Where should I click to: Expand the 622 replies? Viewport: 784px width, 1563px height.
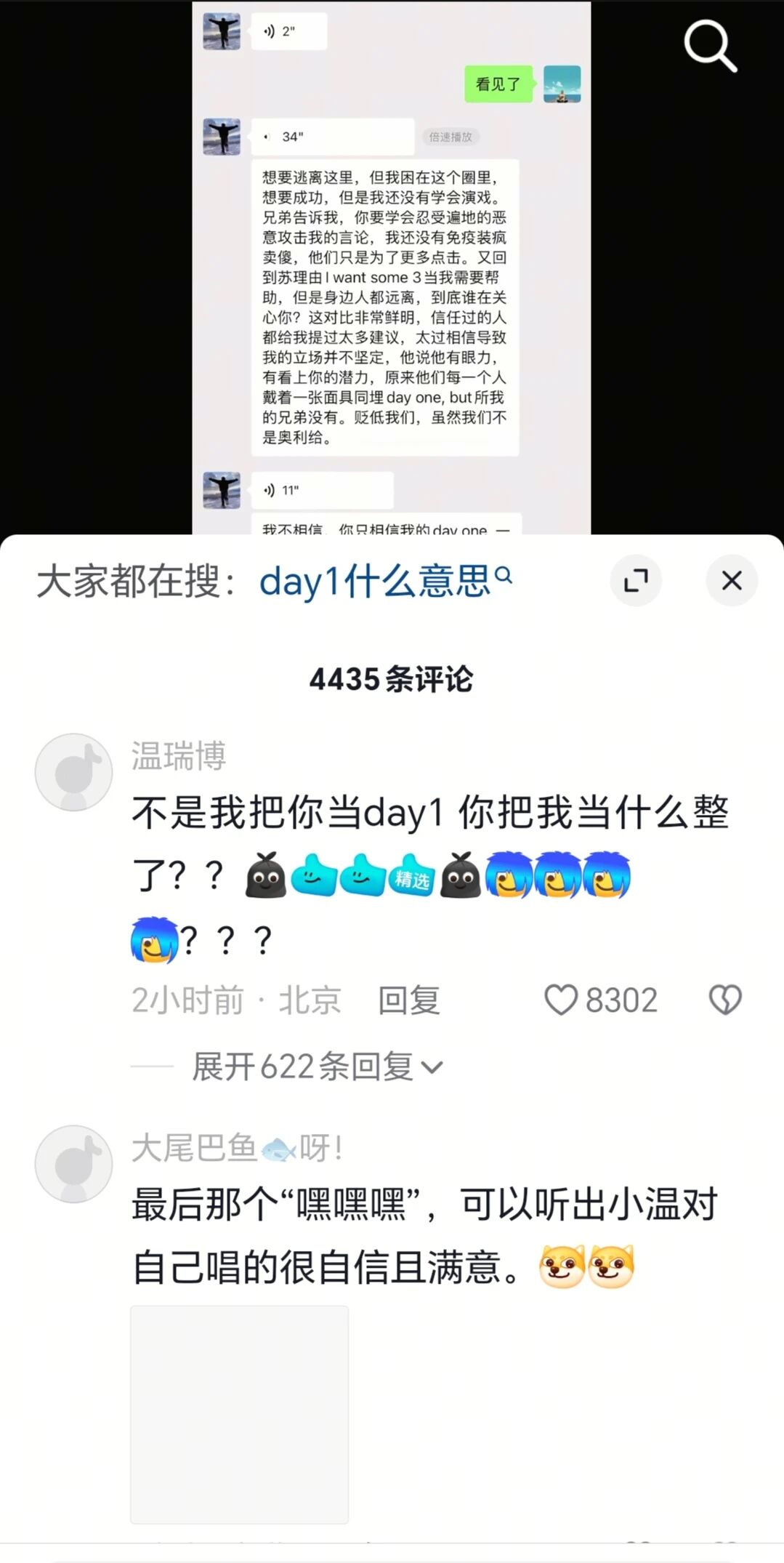[317, 1066]
